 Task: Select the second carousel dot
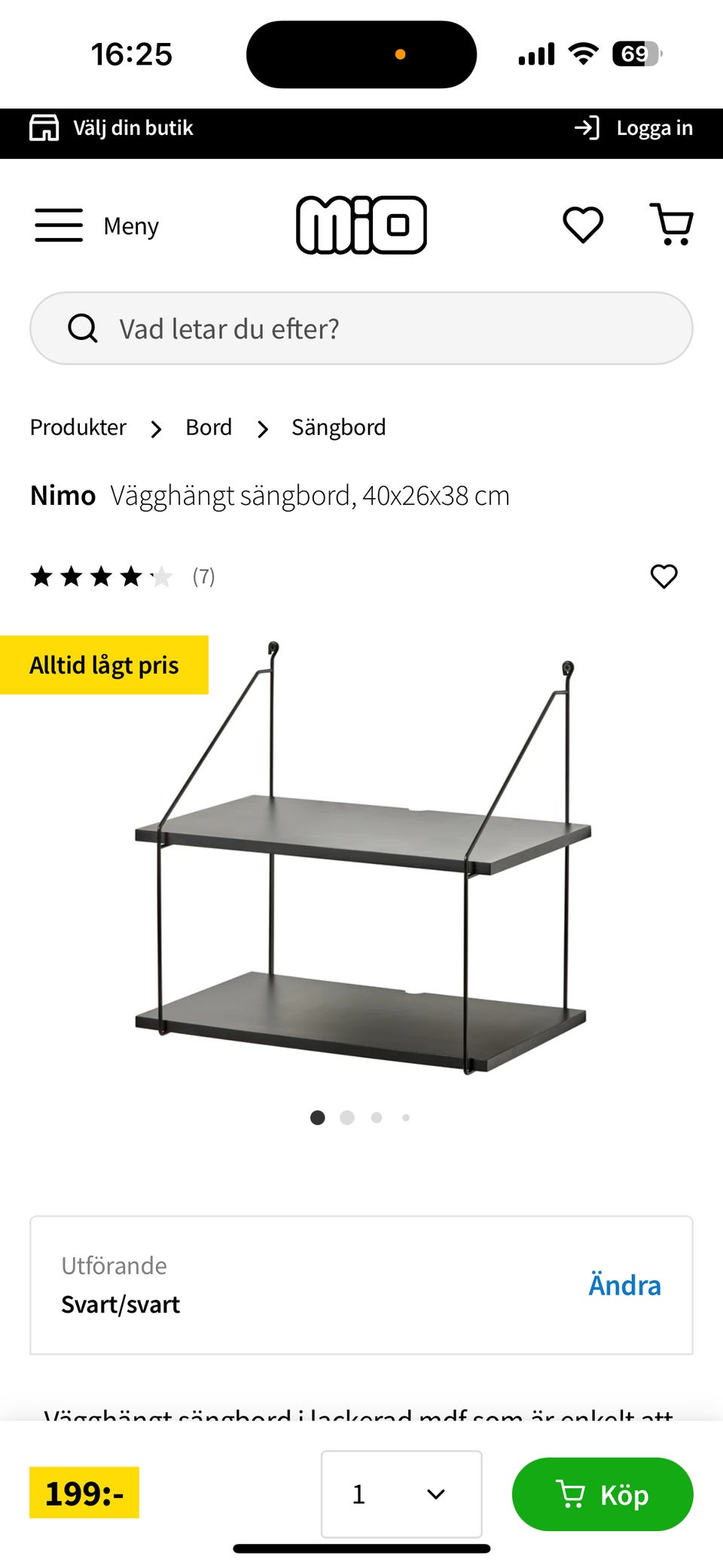347,1117
